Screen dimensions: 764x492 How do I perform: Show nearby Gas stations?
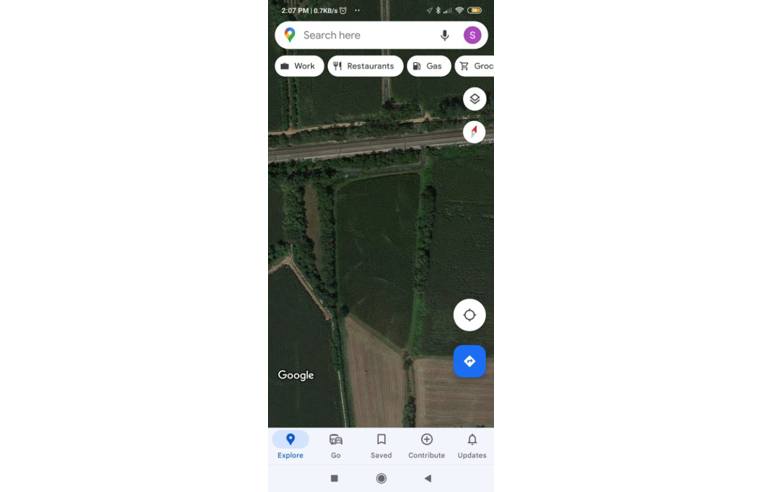(x=428, y=66)
